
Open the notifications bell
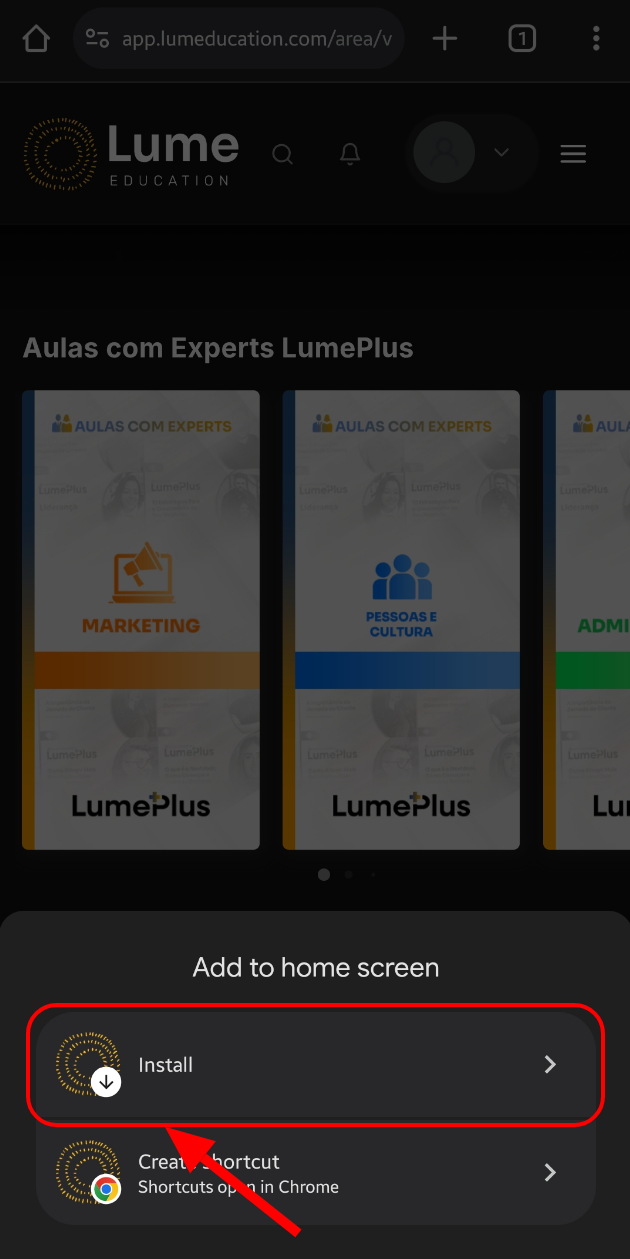pyautogui.click(x=349, y=154)
